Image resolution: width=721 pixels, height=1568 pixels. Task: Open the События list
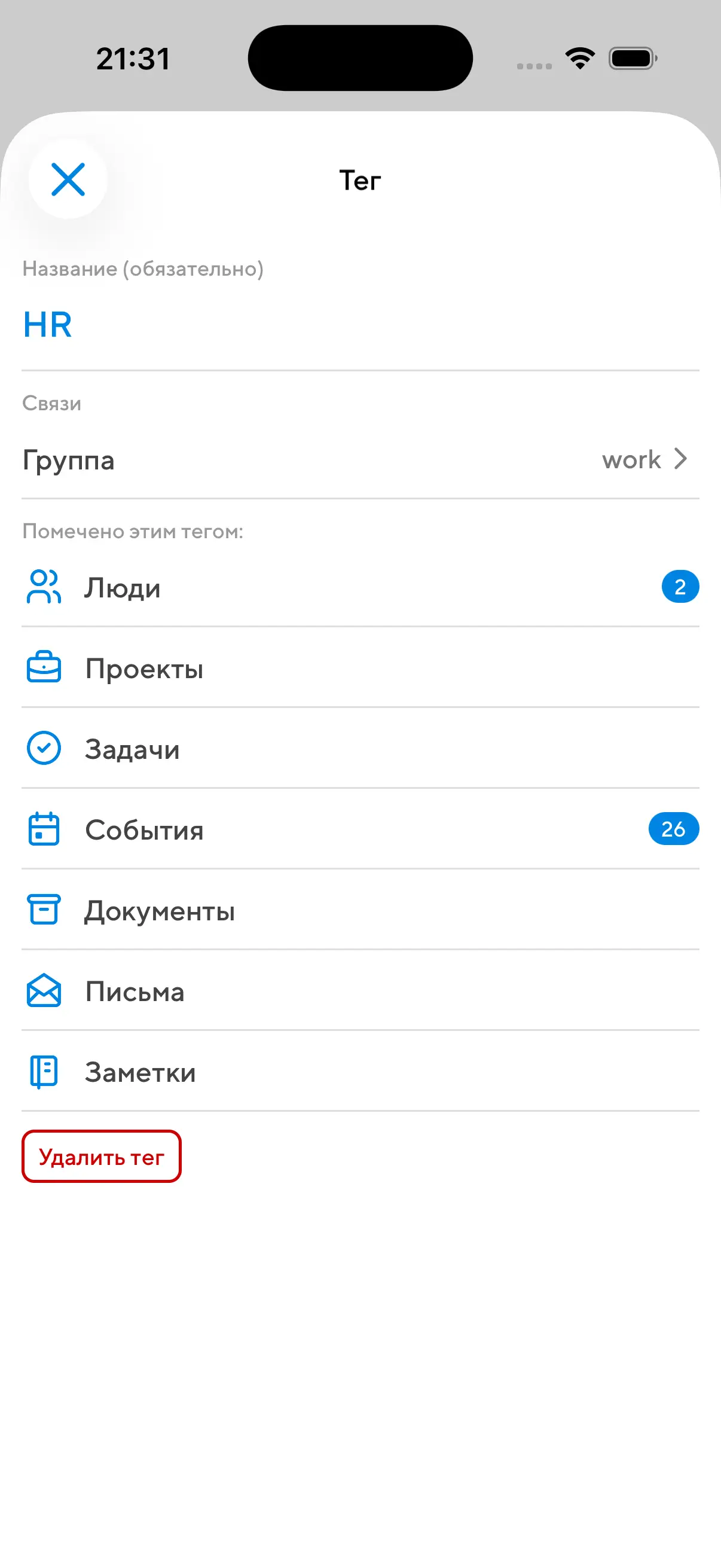pyautogui.click(x=360, y=829)
